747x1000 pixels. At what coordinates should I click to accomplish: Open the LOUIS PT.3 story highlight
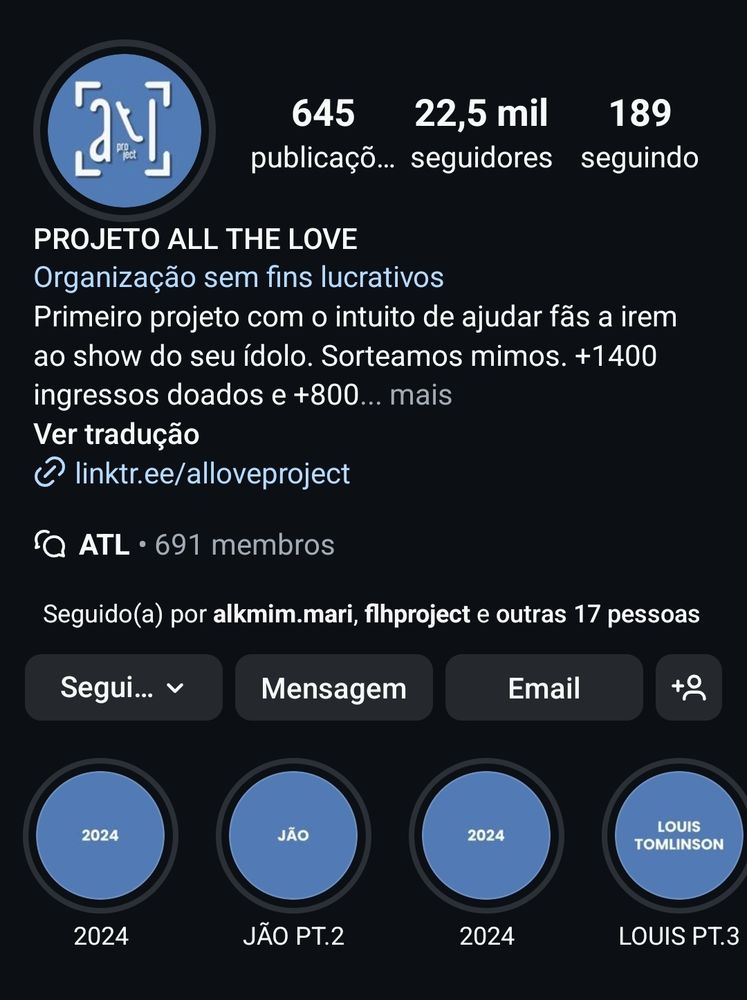point(678,836)
